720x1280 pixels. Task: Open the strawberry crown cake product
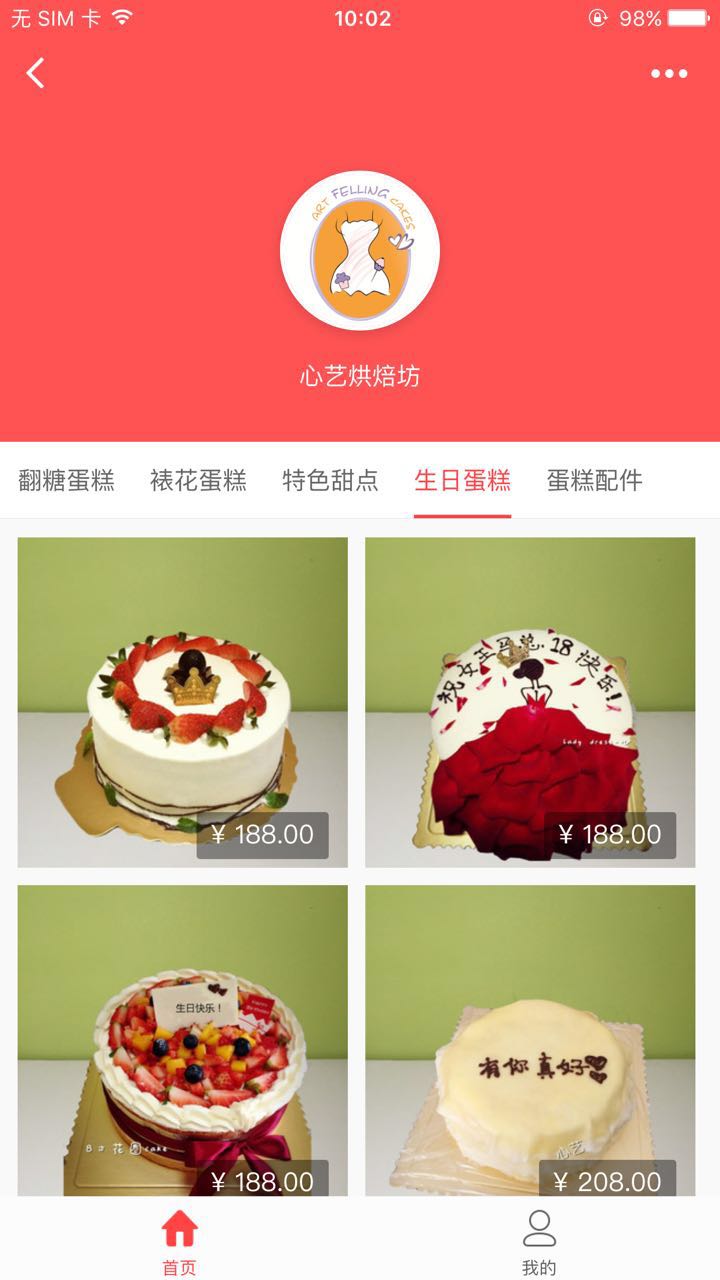tap(182, 702)
